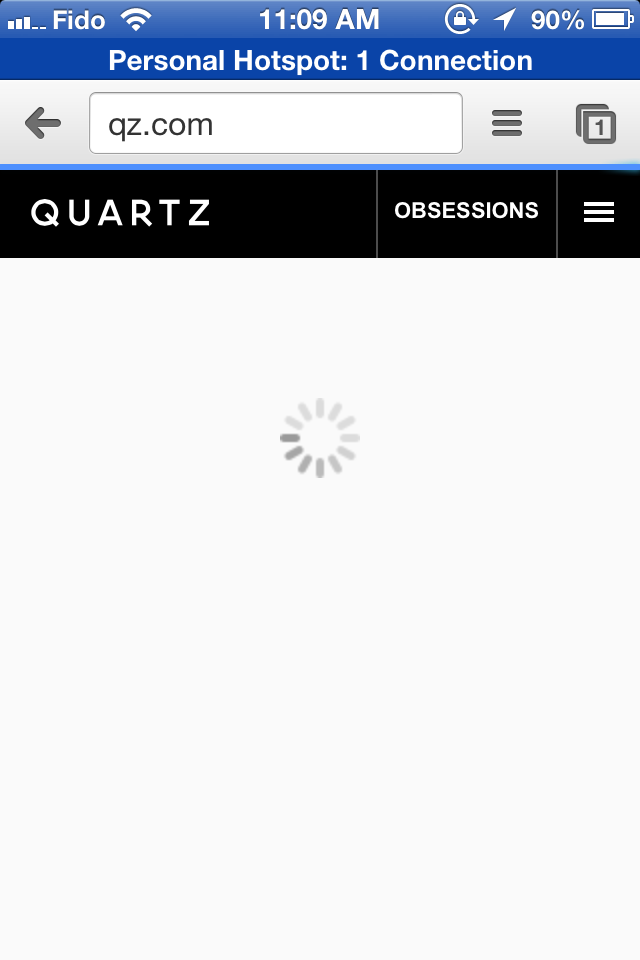Open the browser menu

pyautogui.click(x=507, y=124)
